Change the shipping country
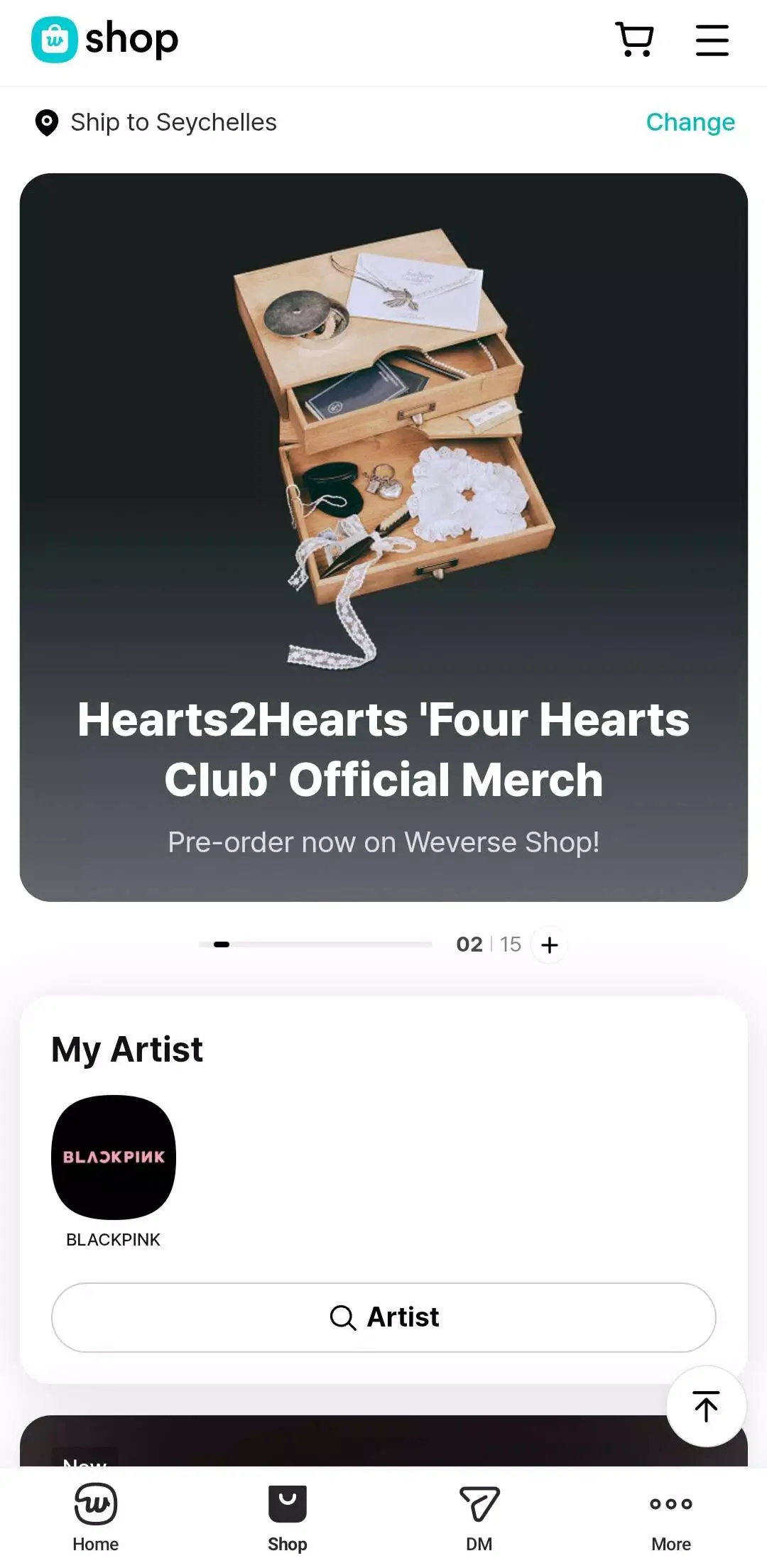The width and height of the screenshot is (767, 1568). click(690, 122)
